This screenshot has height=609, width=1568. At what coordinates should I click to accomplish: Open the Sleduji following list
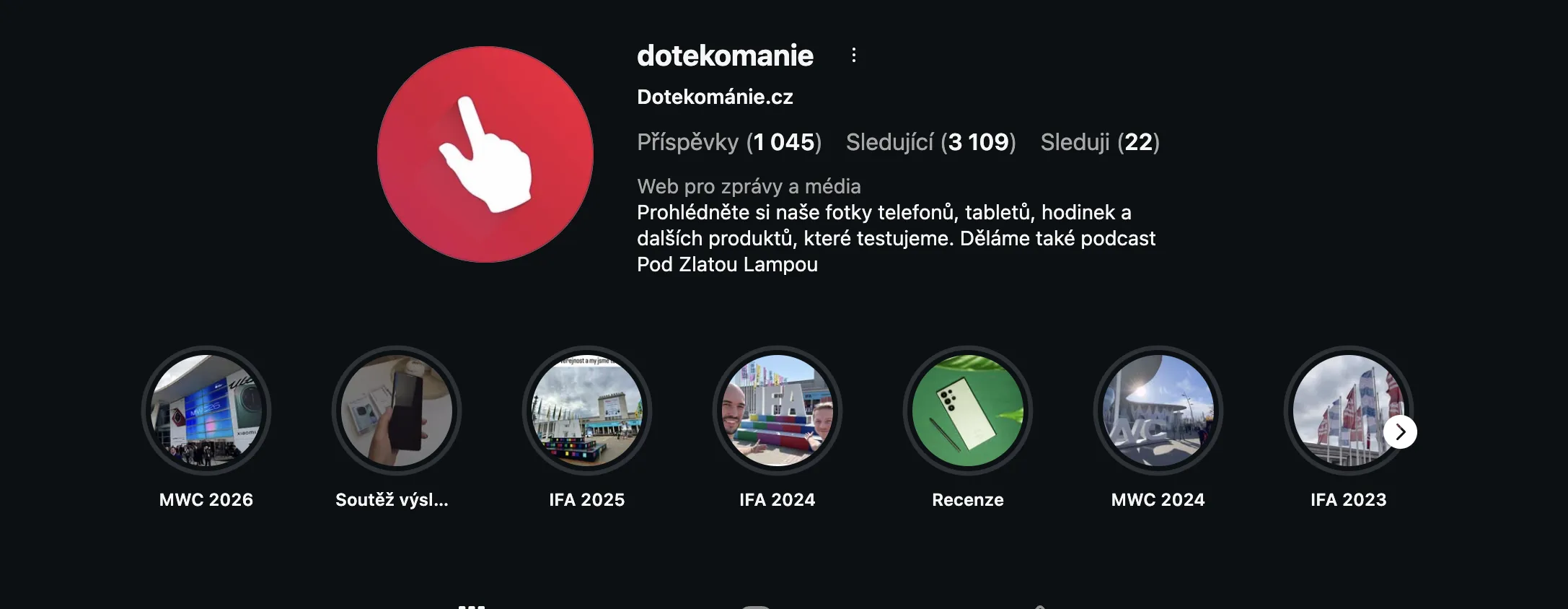click(1099, 142)
